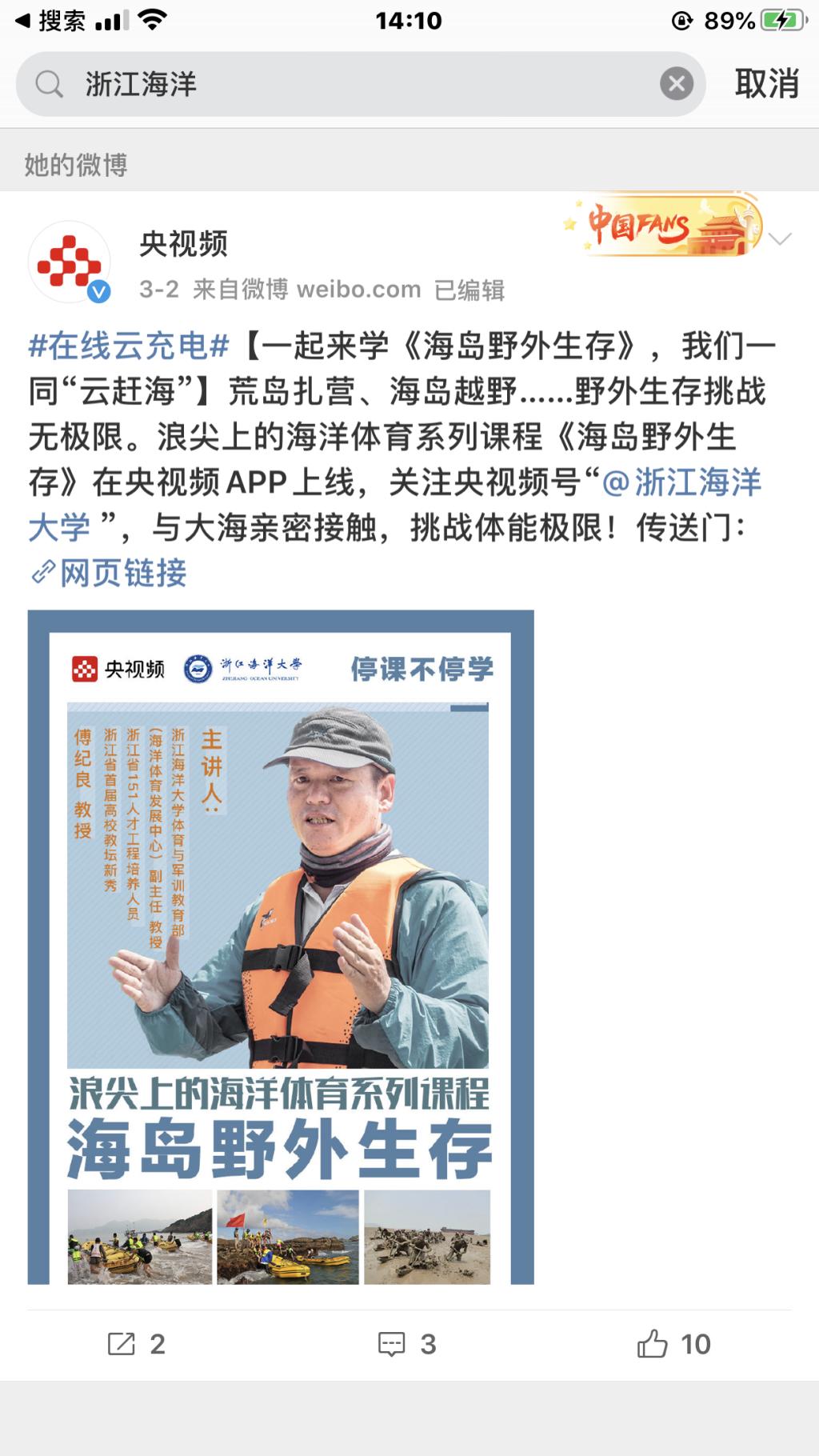819x1456 pixels.
Task: Like the 央视频 post
Action: (x=673, y=1344)
